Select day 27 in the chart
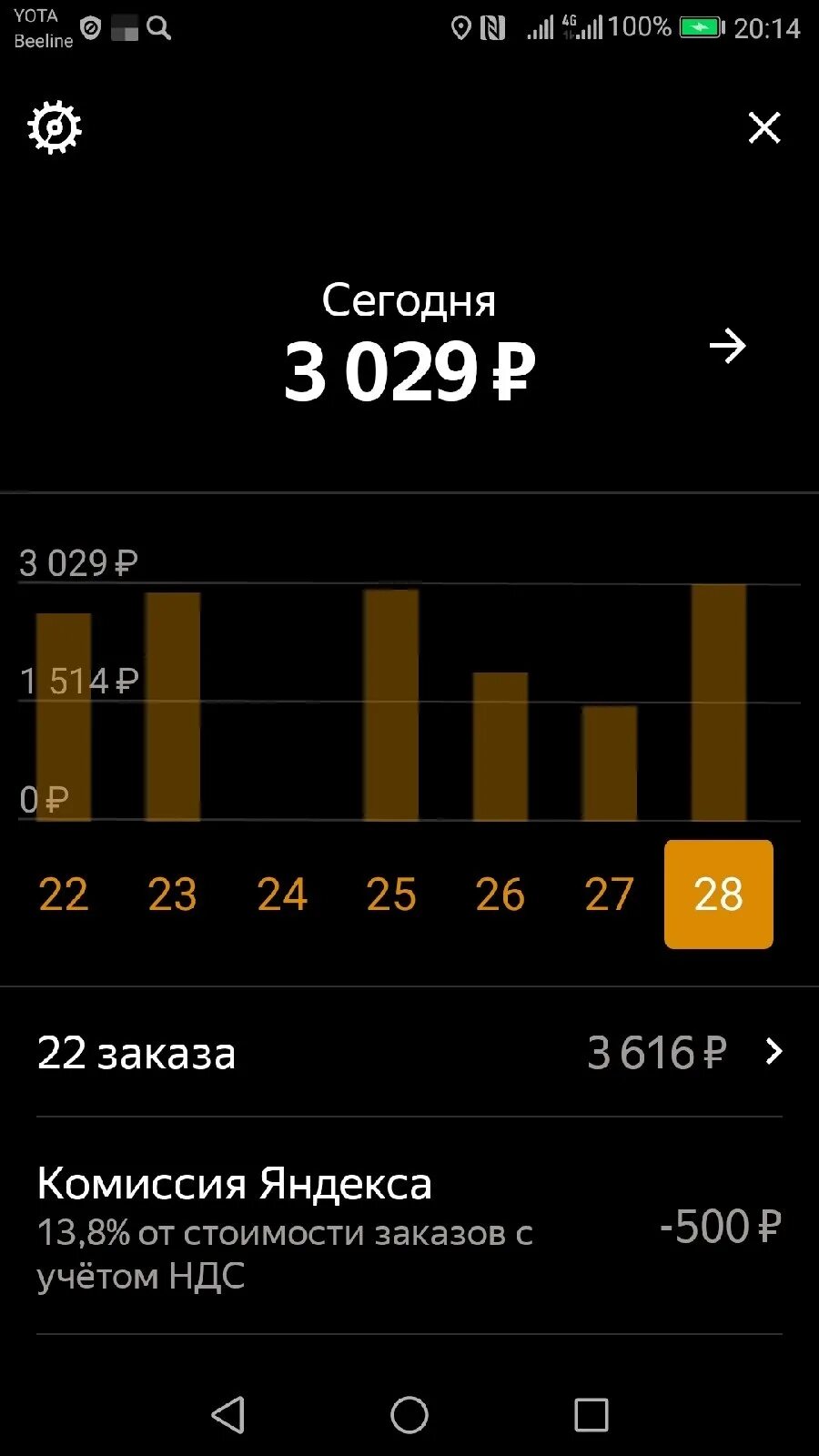The width and height of the screenshot is (819, 1456). [610, 894]
